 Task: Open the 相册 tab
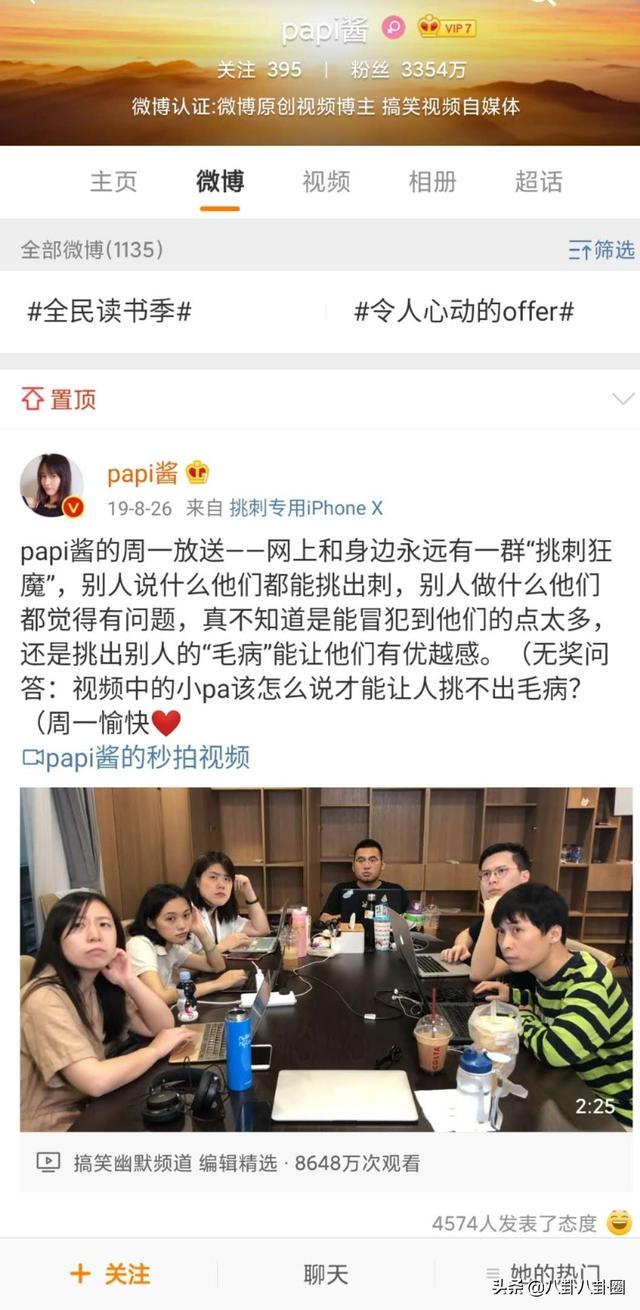point(432,182)
